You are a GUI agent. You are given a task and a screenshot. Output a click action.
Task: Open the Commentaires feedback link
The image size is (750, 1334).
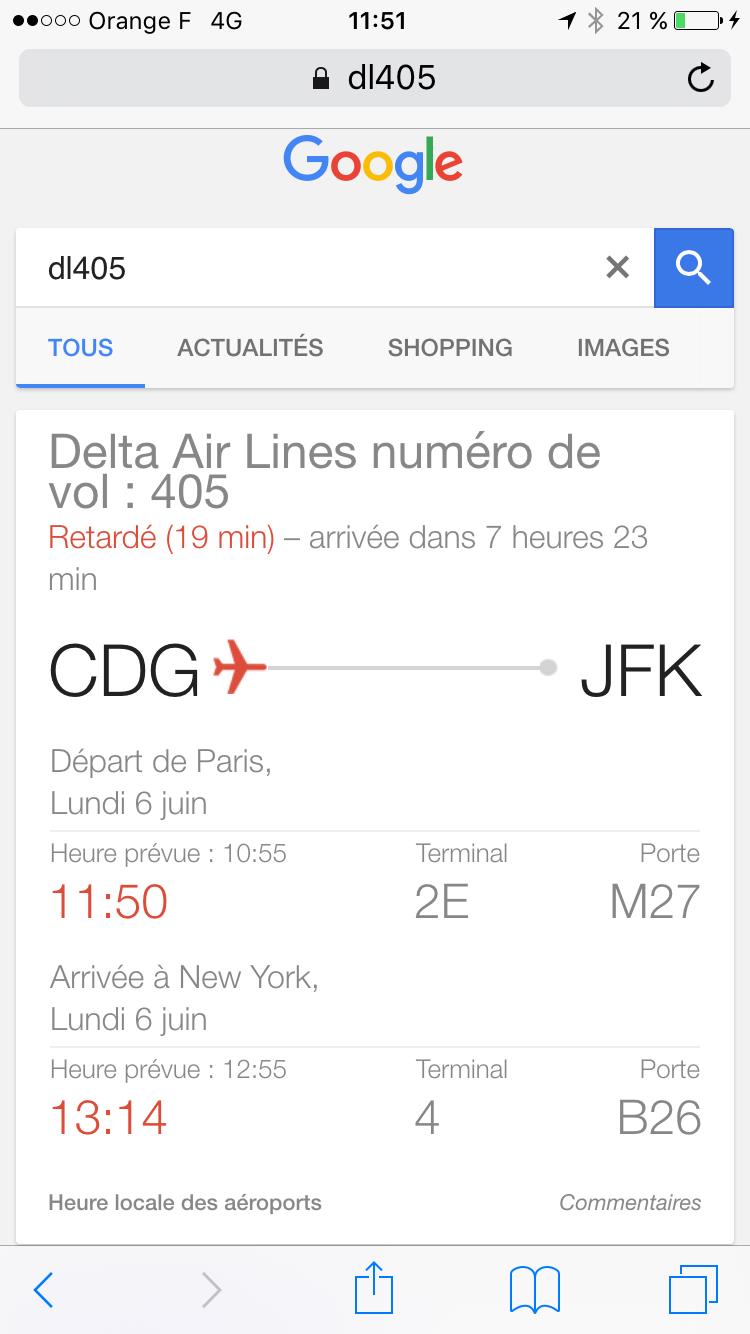630,1202
